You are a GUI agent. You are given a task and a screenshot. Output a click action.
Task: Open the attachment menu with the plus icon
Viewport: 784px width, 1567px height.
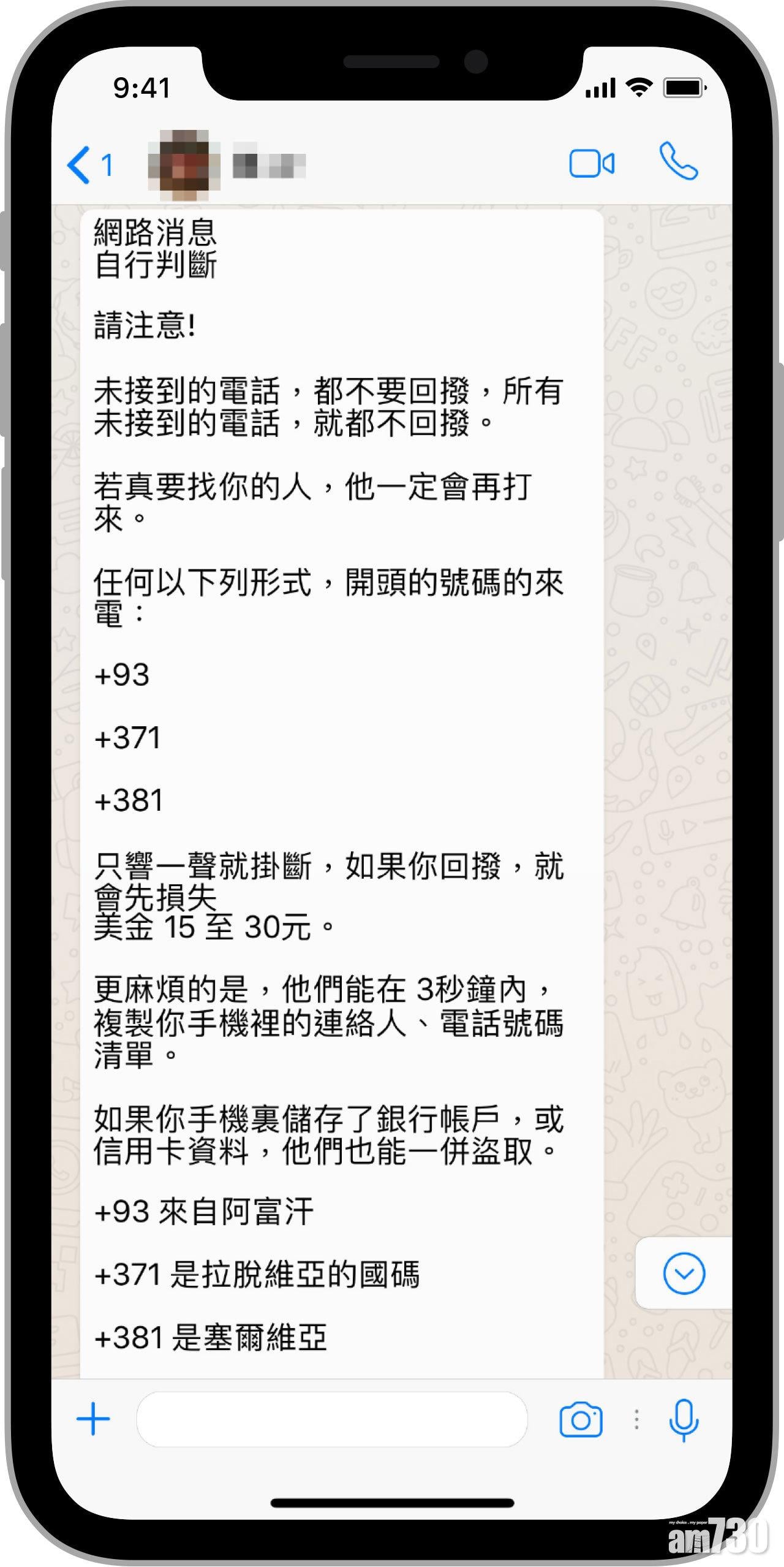coord(93,1419)
